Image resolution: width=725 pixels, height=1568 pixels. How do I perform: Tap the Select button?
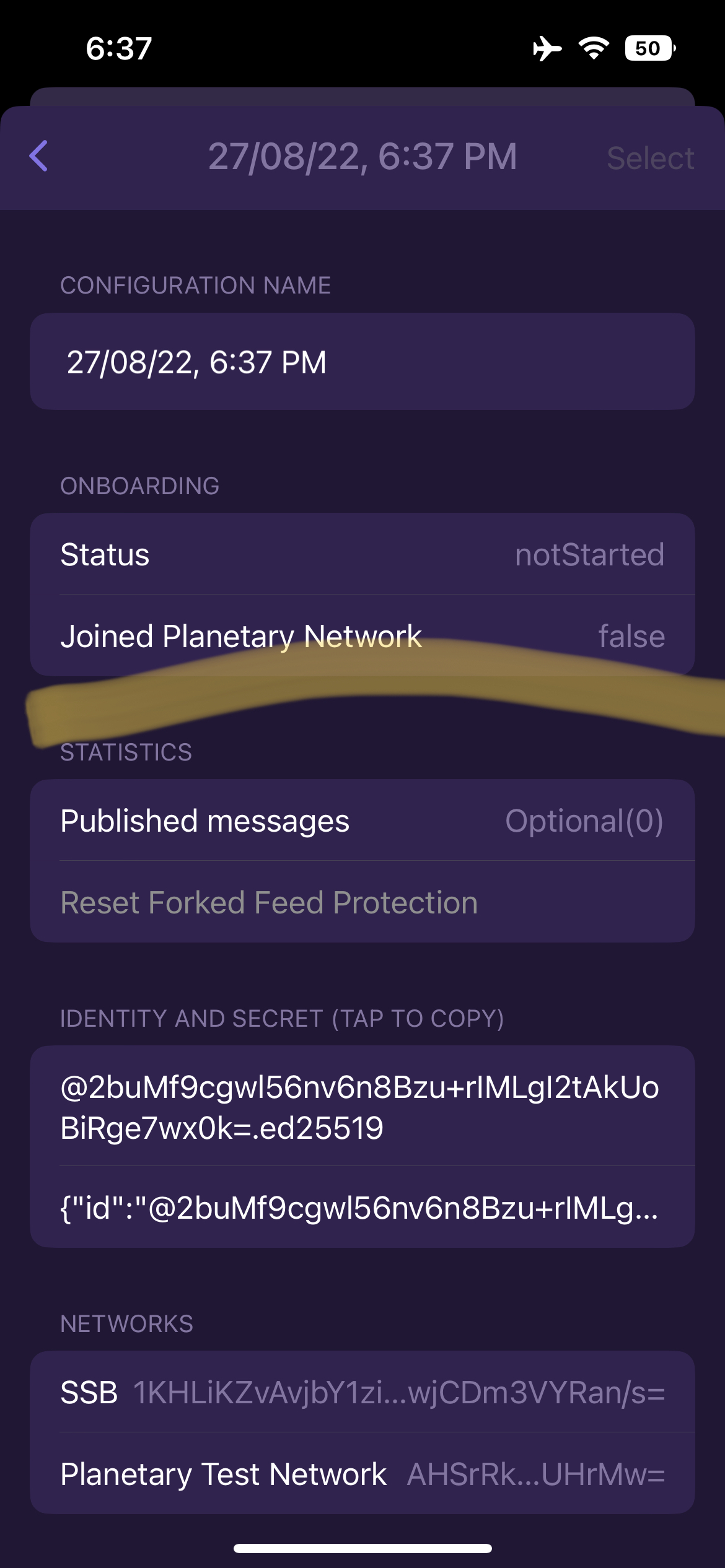(x=650, y=158)
